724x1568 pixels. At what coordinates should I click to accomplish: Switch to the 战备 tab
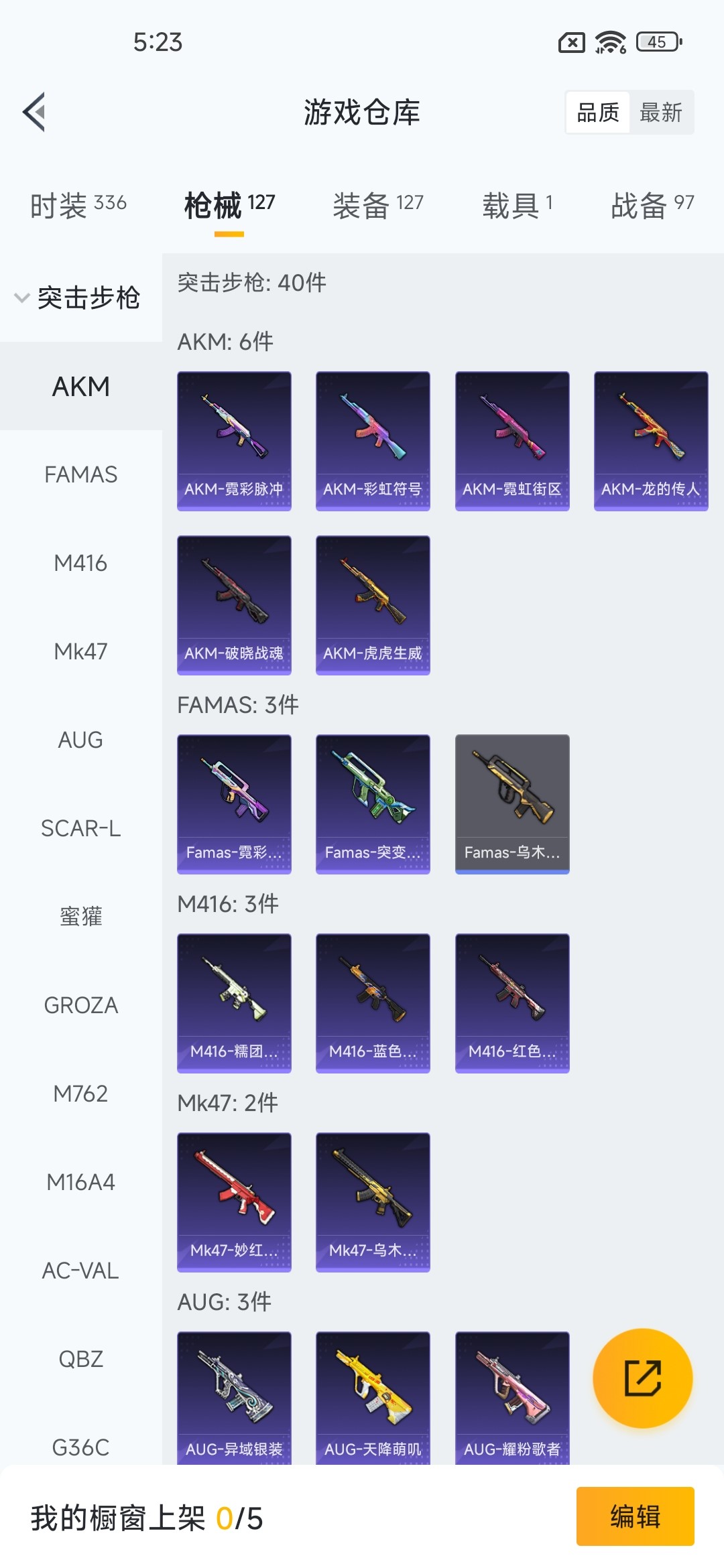652,204
